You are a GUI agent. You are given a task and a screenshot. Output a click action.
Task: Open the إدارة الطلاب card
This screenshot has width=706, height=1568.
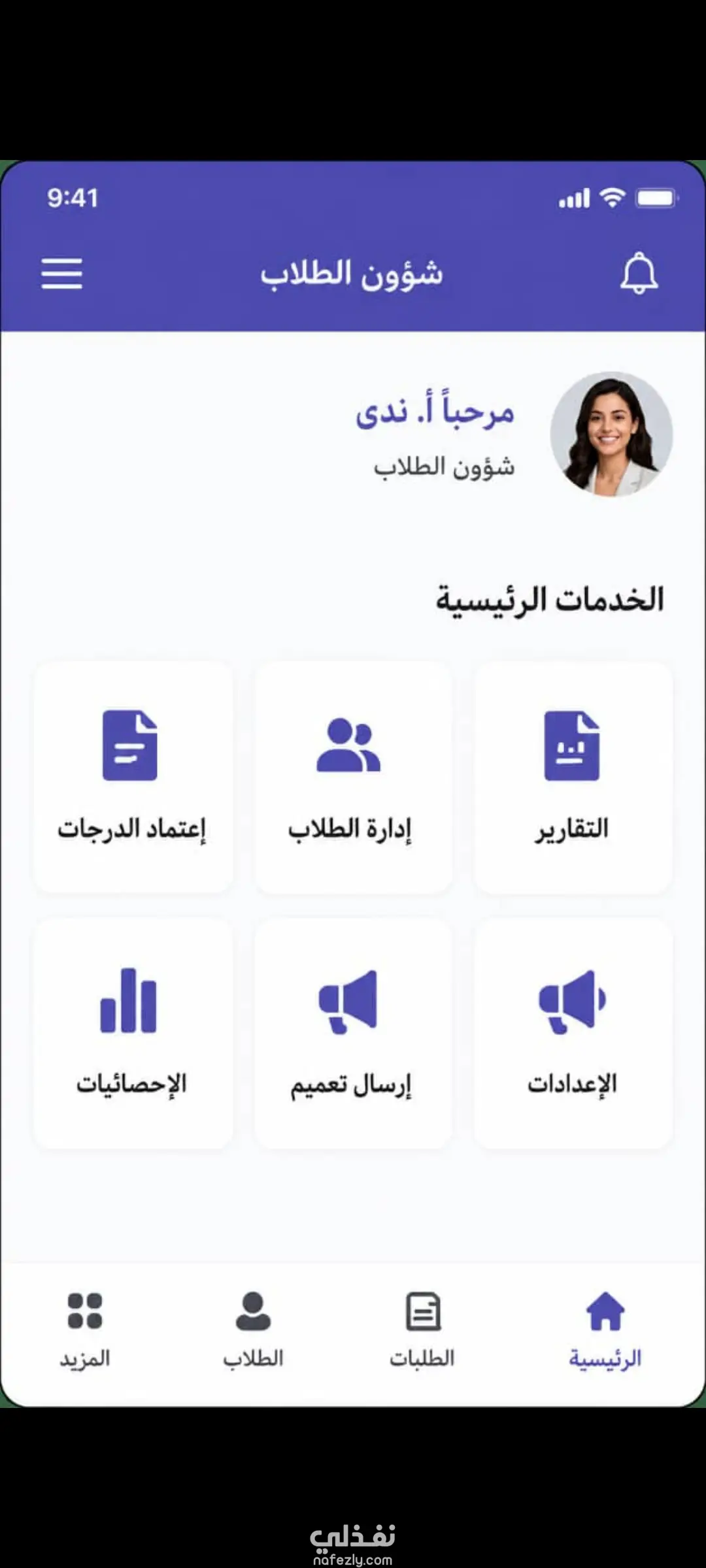(x=353, y=777)
